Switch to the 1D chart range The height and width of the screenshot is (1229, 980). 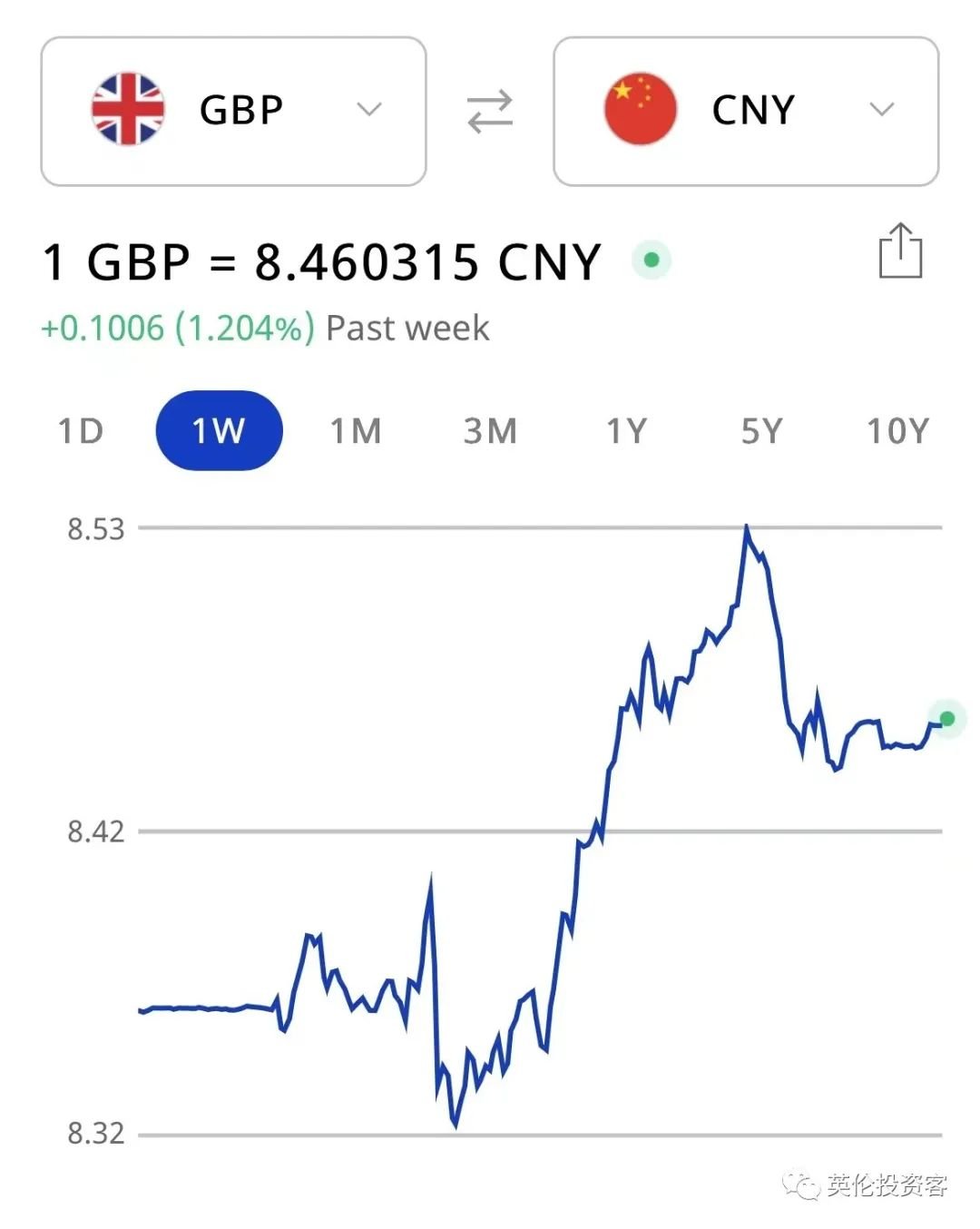[81, 431]
